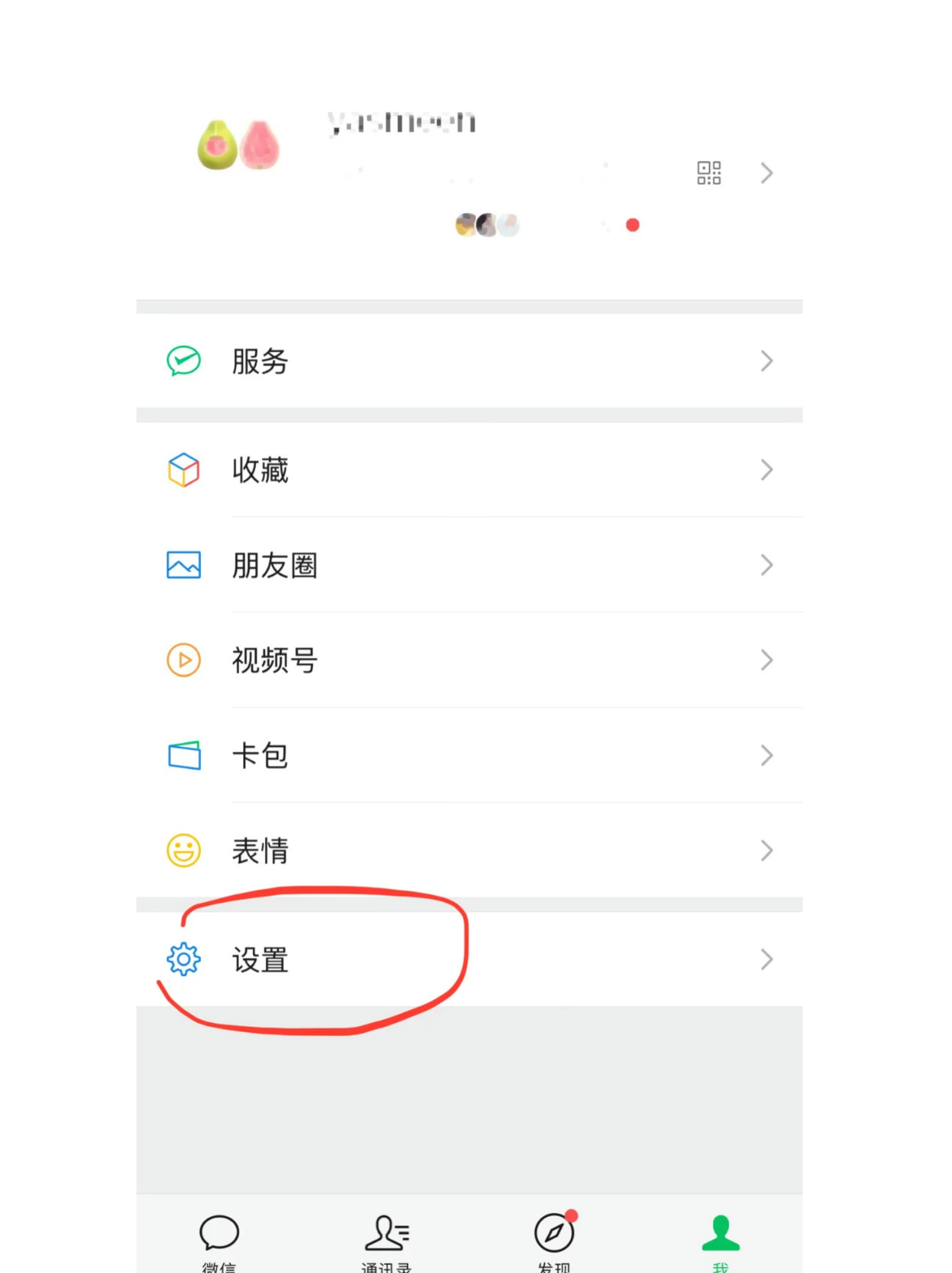
Task: Open the Services (服务) green check icon
Action: coord(182,360)
